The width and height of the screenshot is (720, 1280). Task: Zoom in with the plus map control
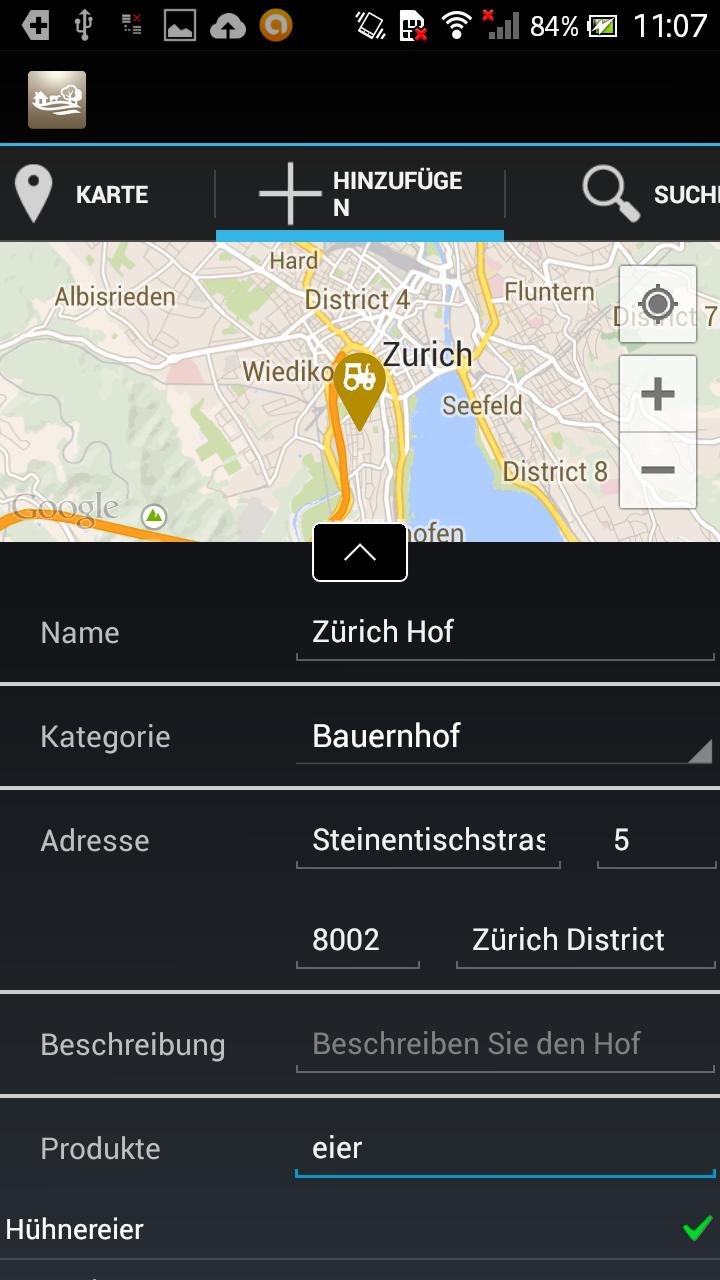(x=657, y=393)
